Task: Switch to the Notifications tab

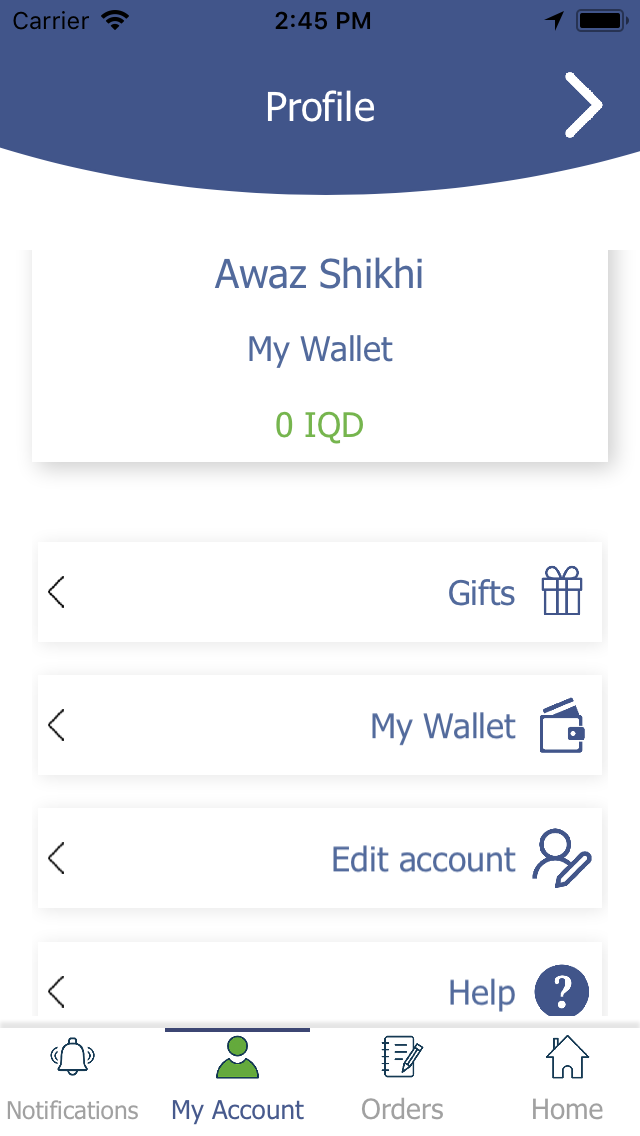Action: 73,1080
